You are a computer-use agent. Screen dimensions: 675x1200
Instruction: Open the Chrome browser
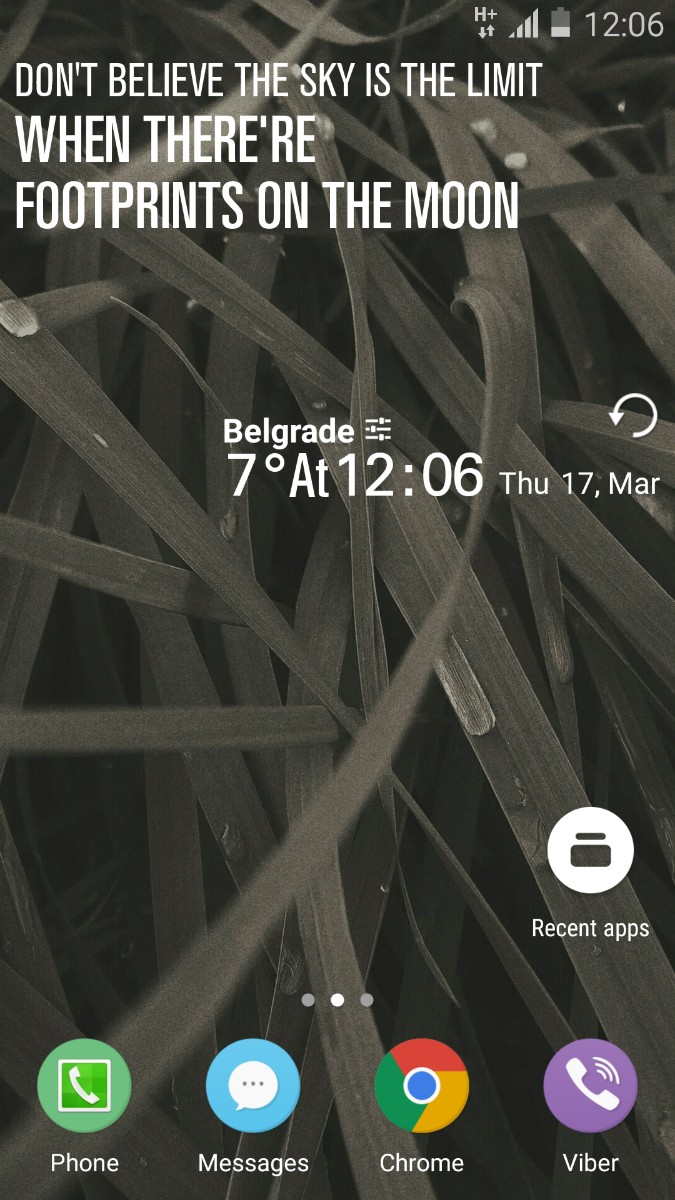[x=421, y=1087]
